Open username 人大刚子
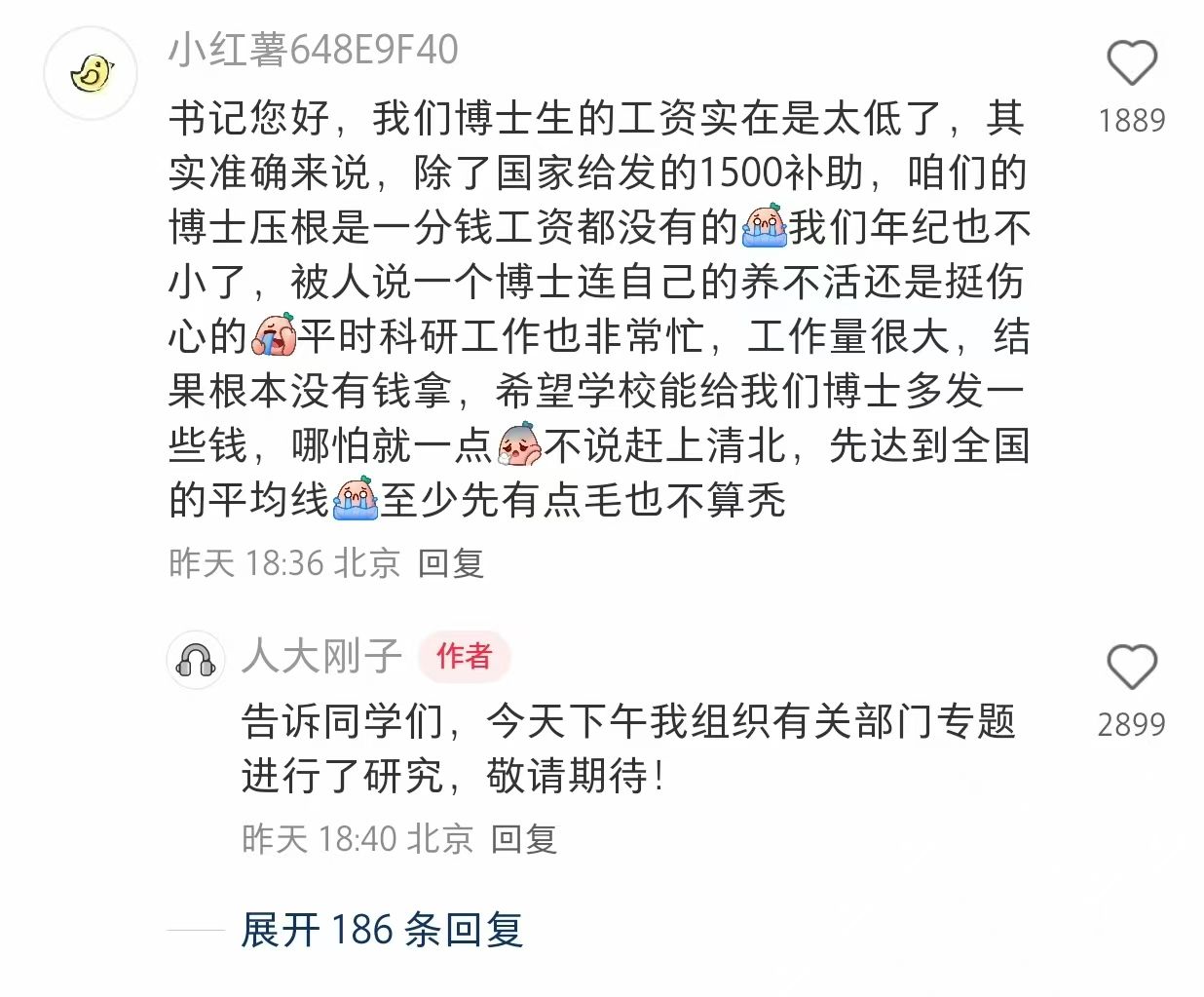This screenshot has height=997, width=1204. 321,656
